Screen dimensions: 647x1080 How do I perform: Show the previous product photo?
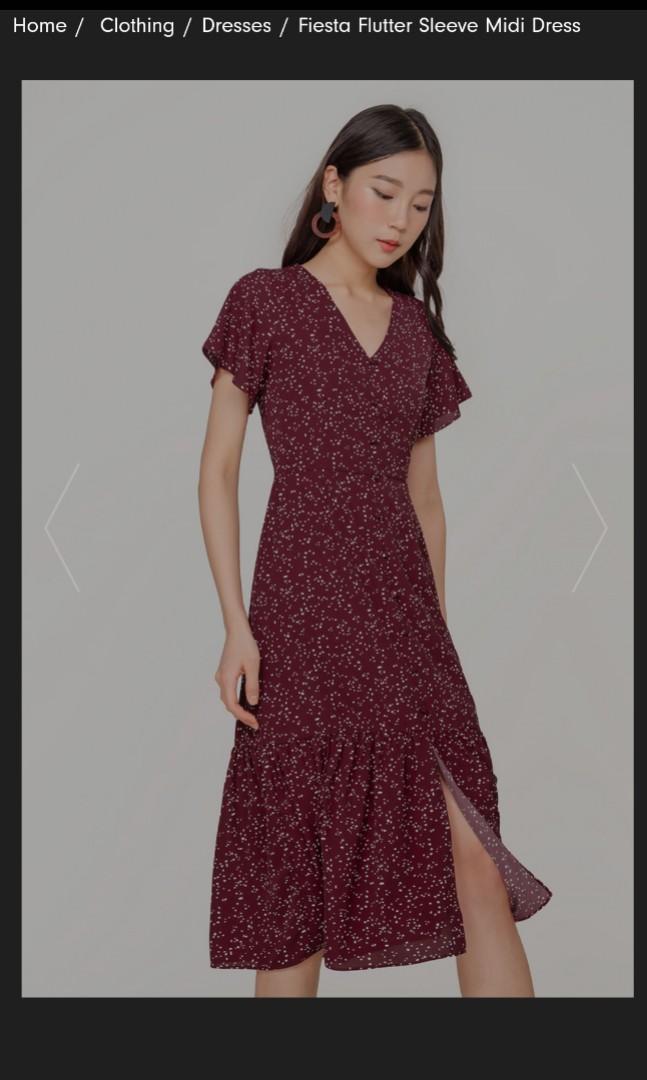coord(62,528)
